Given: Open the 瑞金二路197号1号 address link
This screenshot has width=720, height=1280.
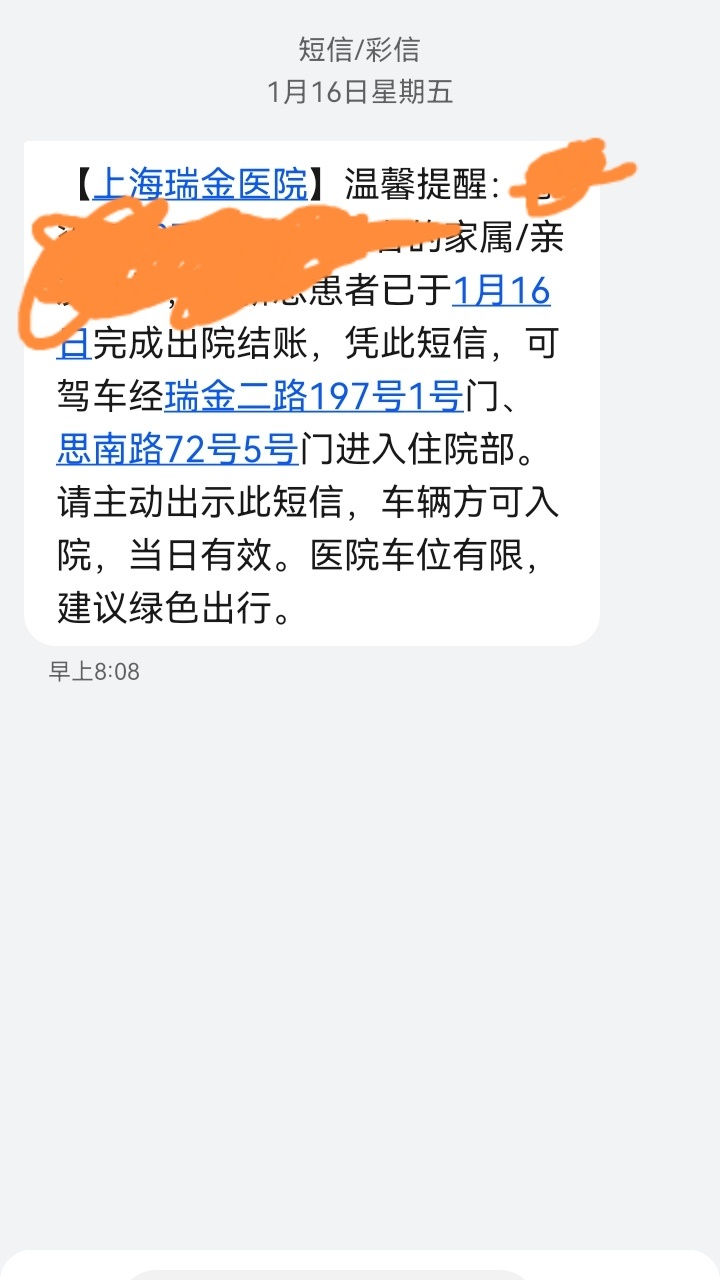Looking at the screenshot, I should (313, 397).
